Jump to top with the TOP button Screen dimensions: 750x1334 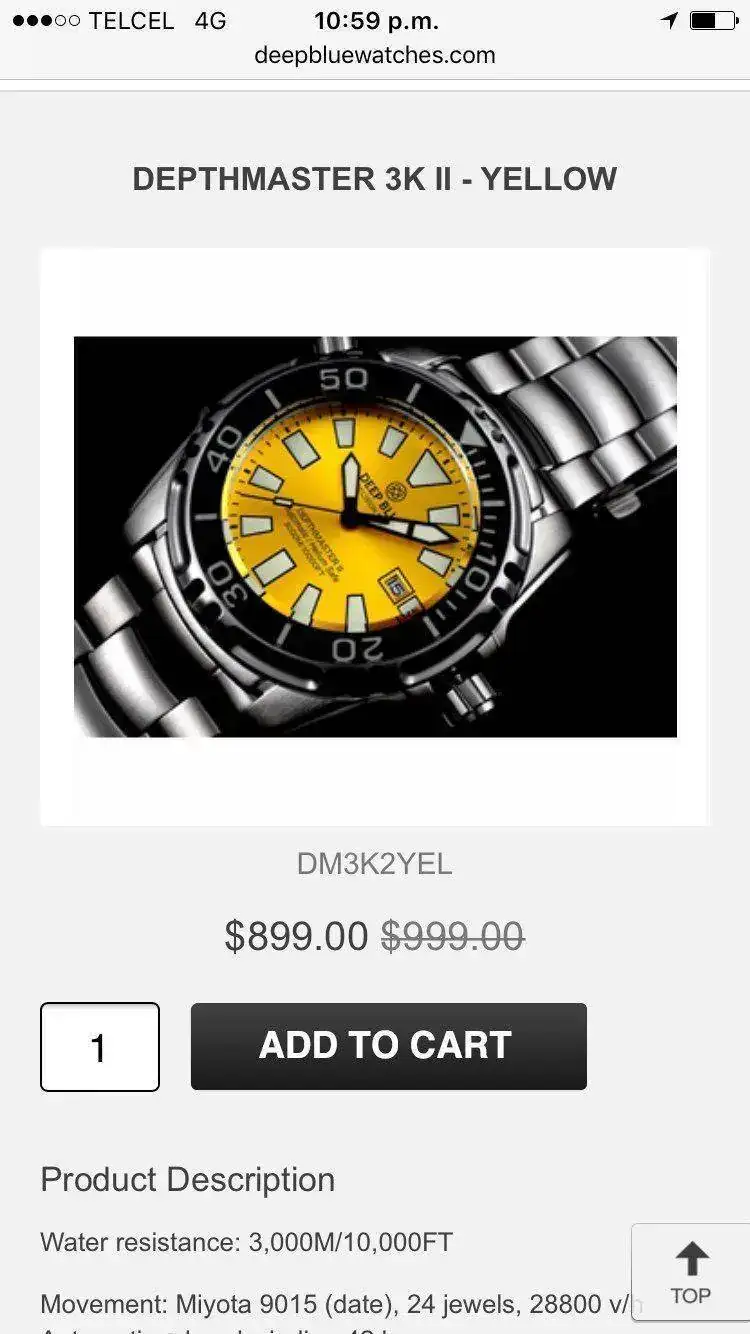click(x=690, y=1273)
